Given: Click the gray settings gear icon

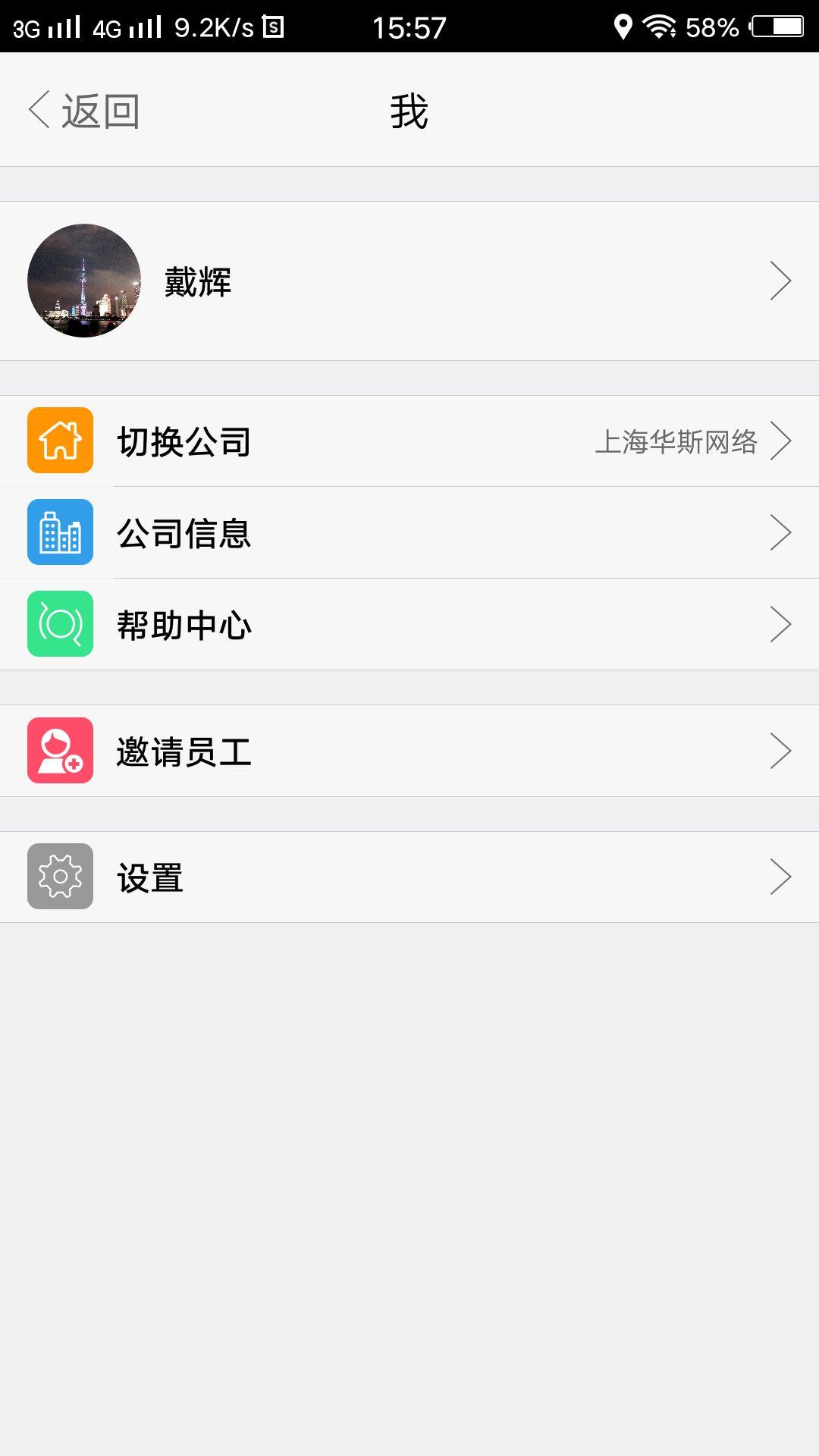Looking at the screenshot, I should 60,877.
